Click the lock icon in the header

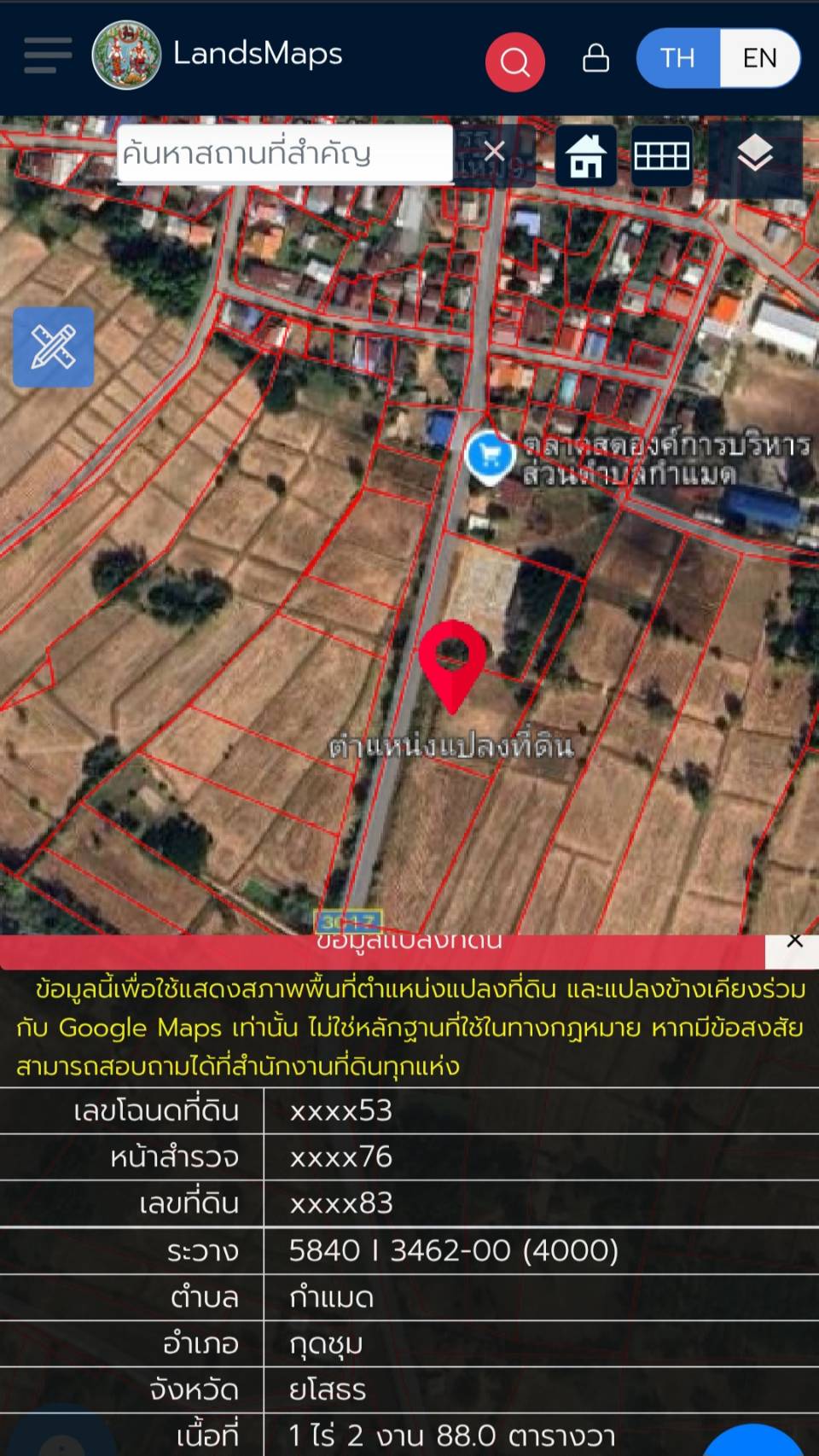595,58
